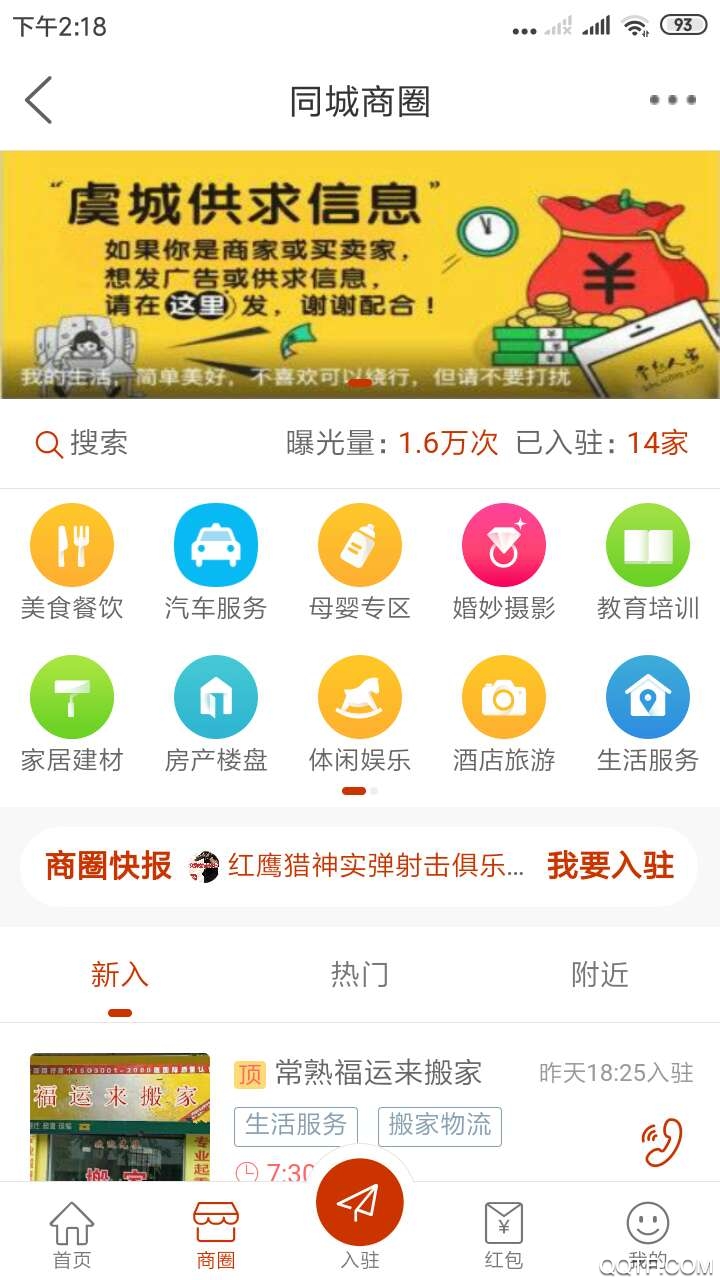
Task: Open the 教育培训 book icon
Action: tap(648, 545)
